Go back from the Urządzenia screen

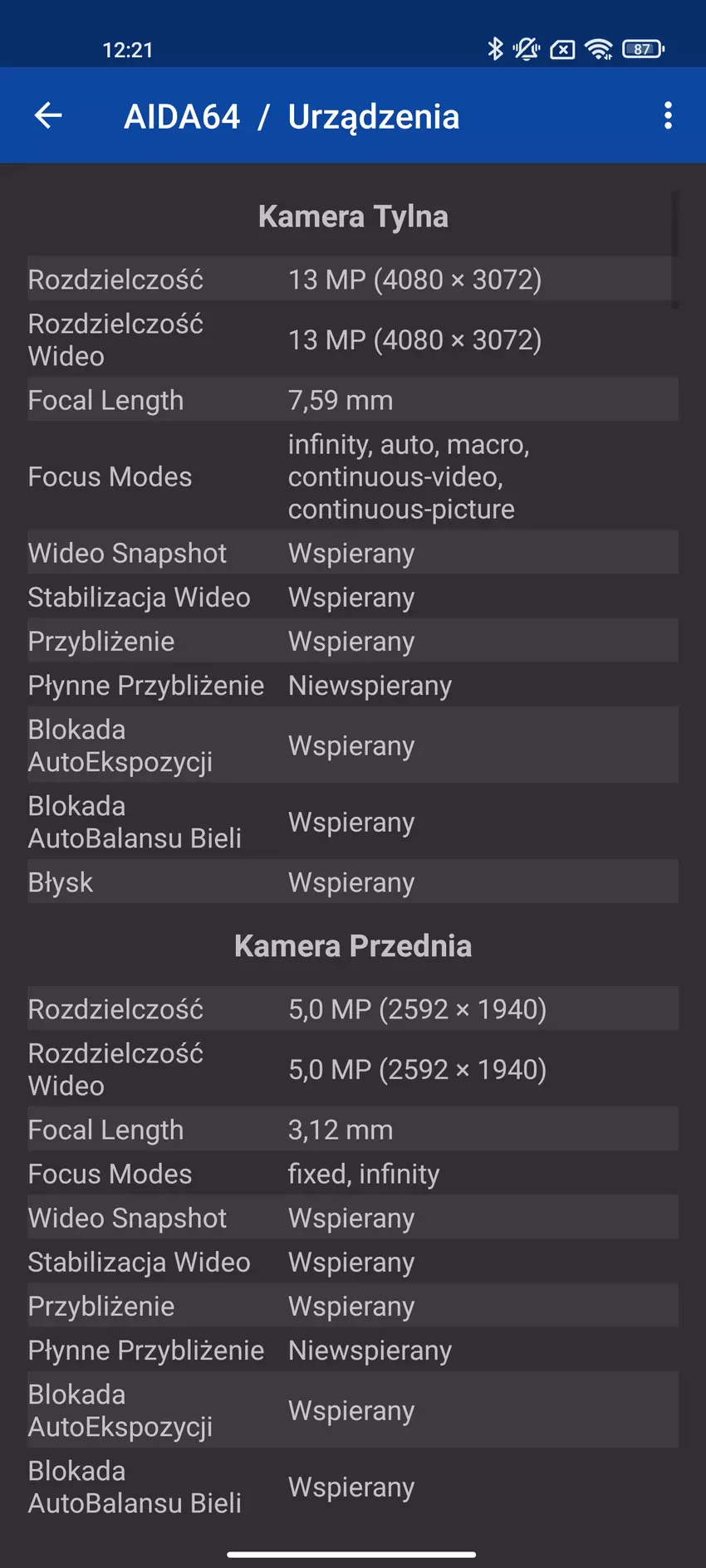[48, 115]
